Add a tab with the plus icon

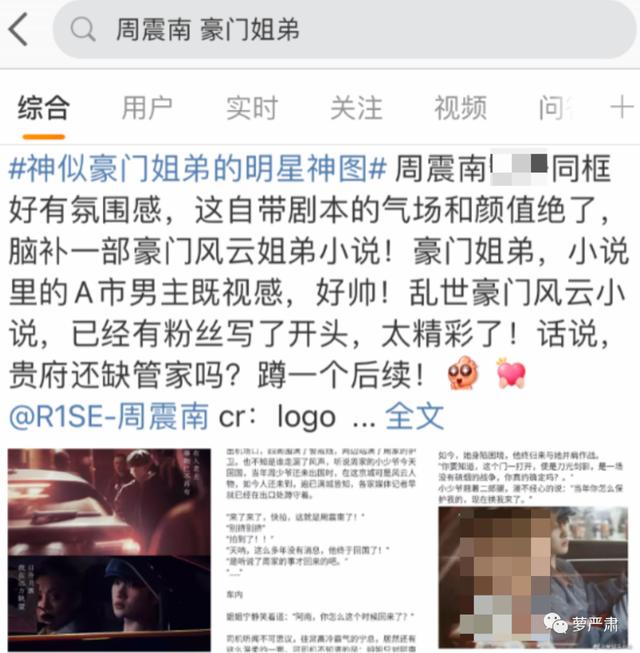coord(621,107)
